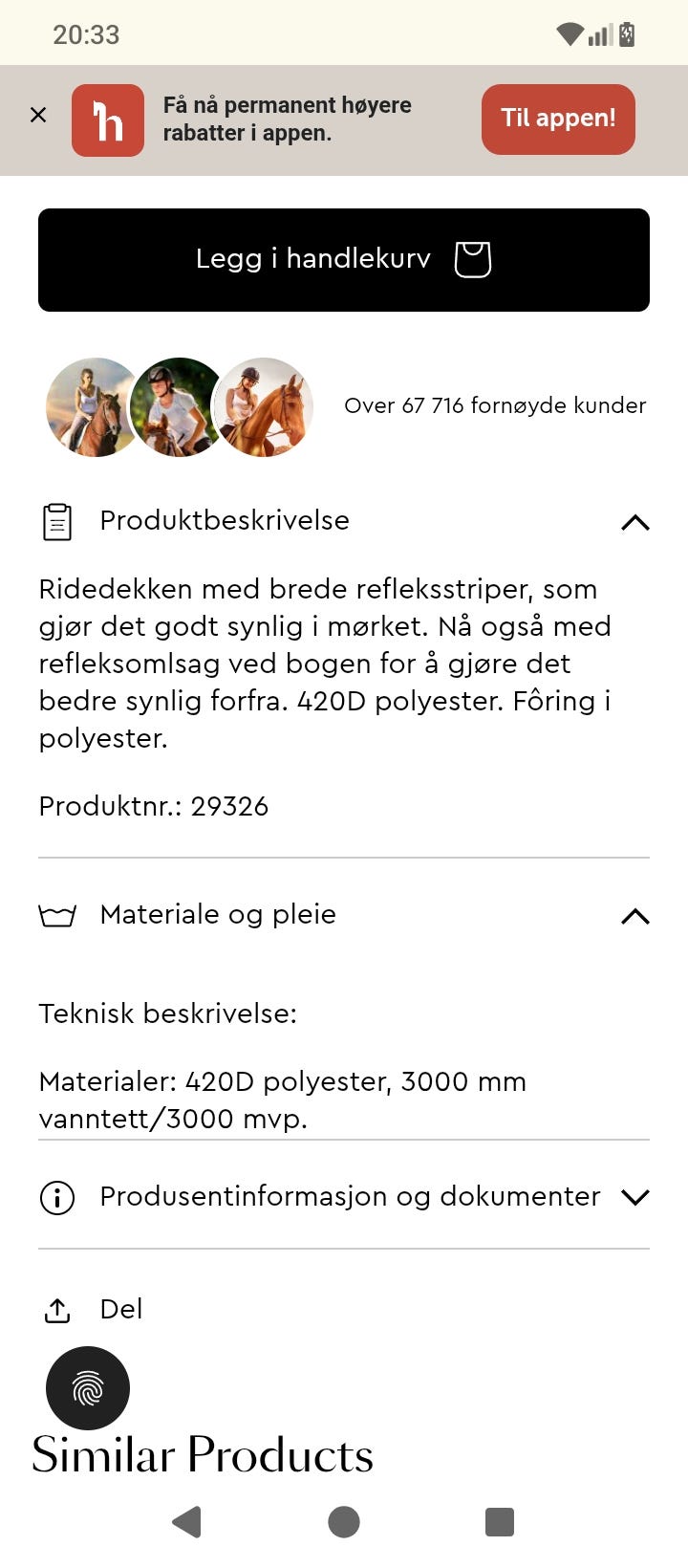
Task: Dismiss the app promotion banner with X
Action: 38,115
